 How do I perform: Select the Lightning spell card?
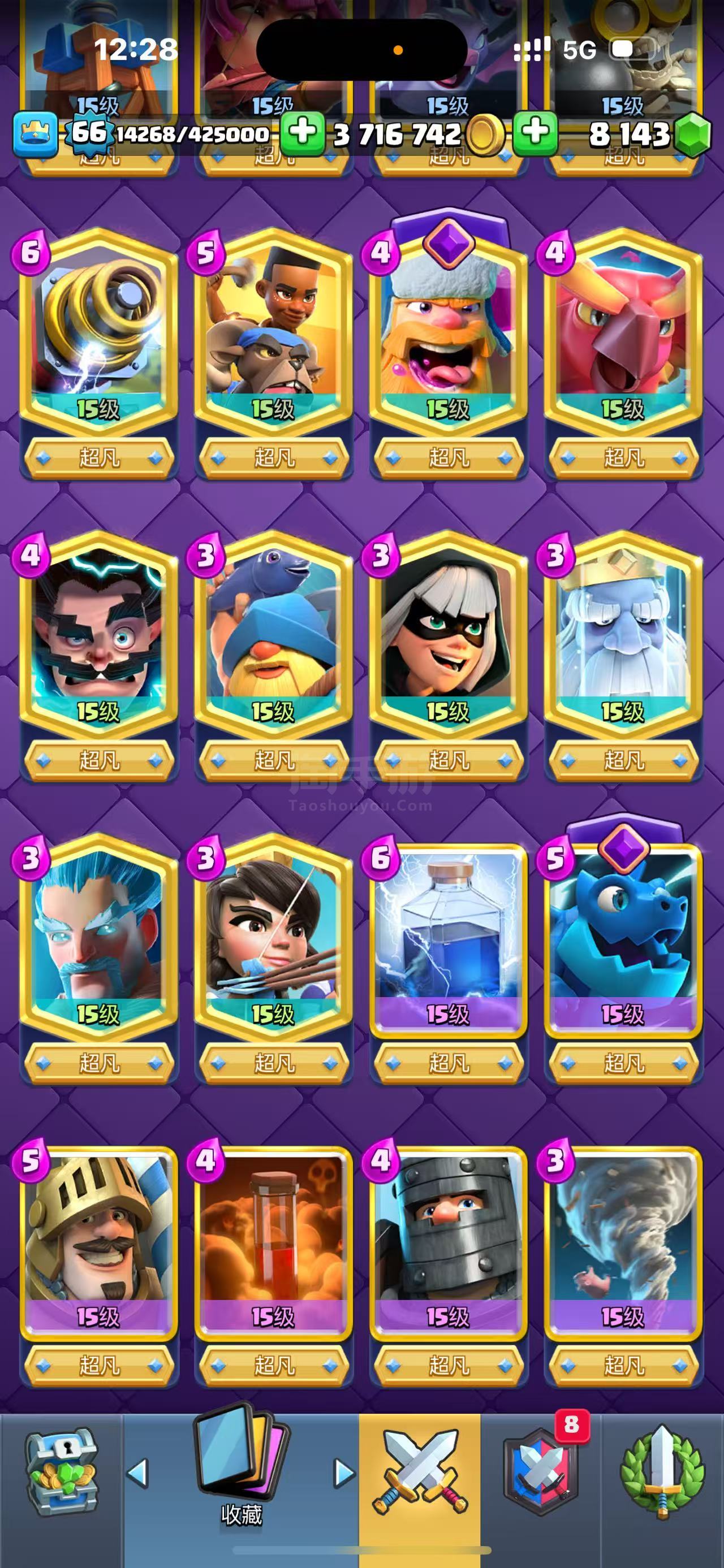click(x=448, y=960)
